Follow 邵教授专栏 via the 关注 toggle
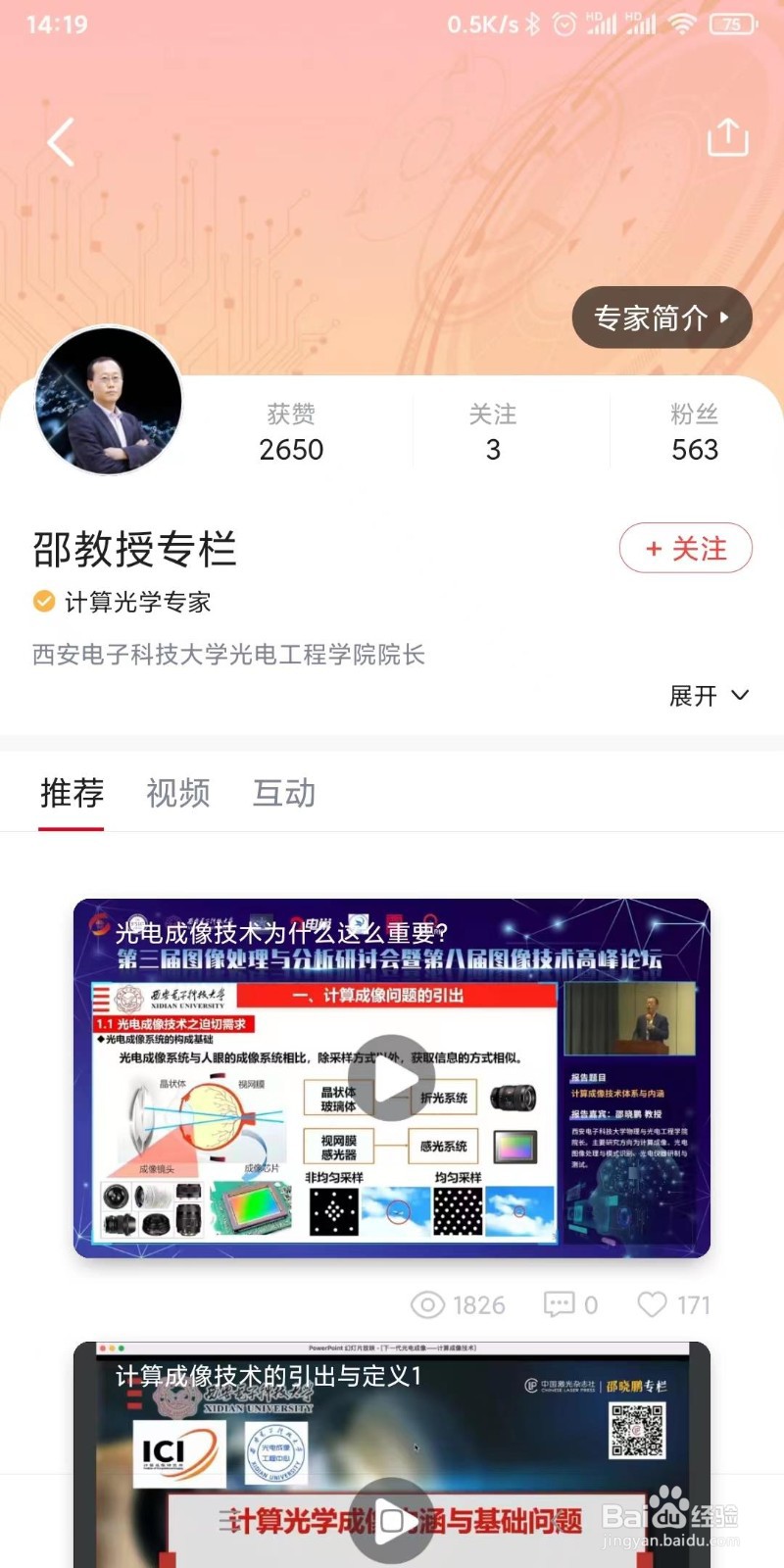The height and width of the screenshot is (1568, 784). [685, 549]
